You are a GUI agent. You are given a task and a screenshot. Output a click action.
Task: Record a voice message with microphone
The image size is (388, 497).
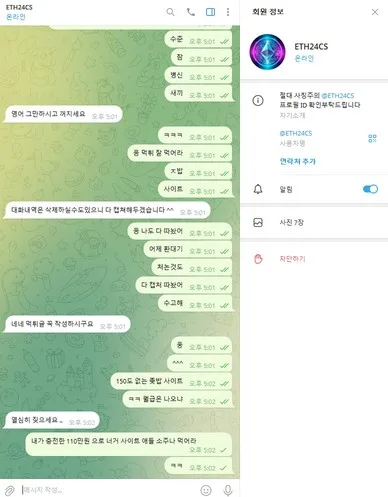point(228,490)
